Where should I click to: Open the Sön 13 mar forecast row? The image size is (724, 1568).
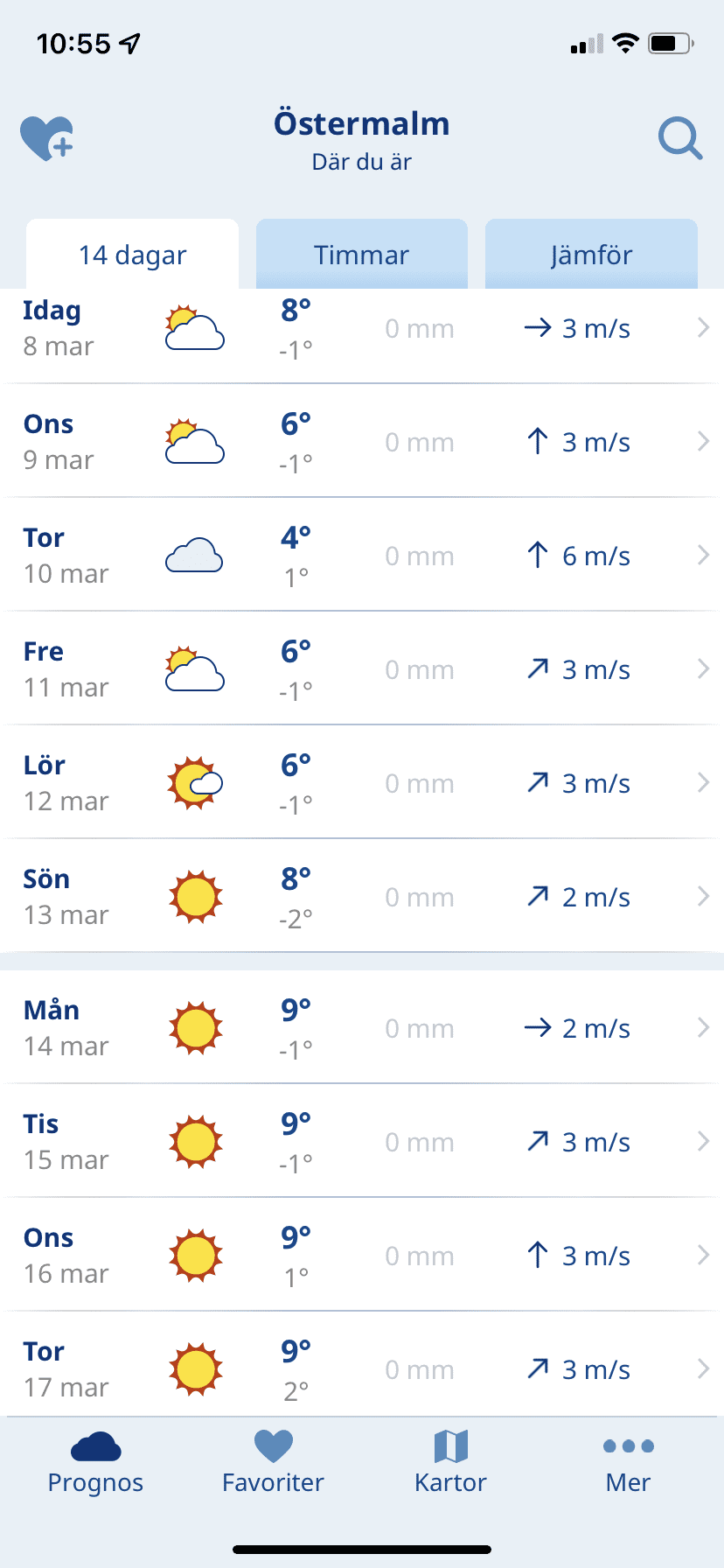(x=362, y=896)
